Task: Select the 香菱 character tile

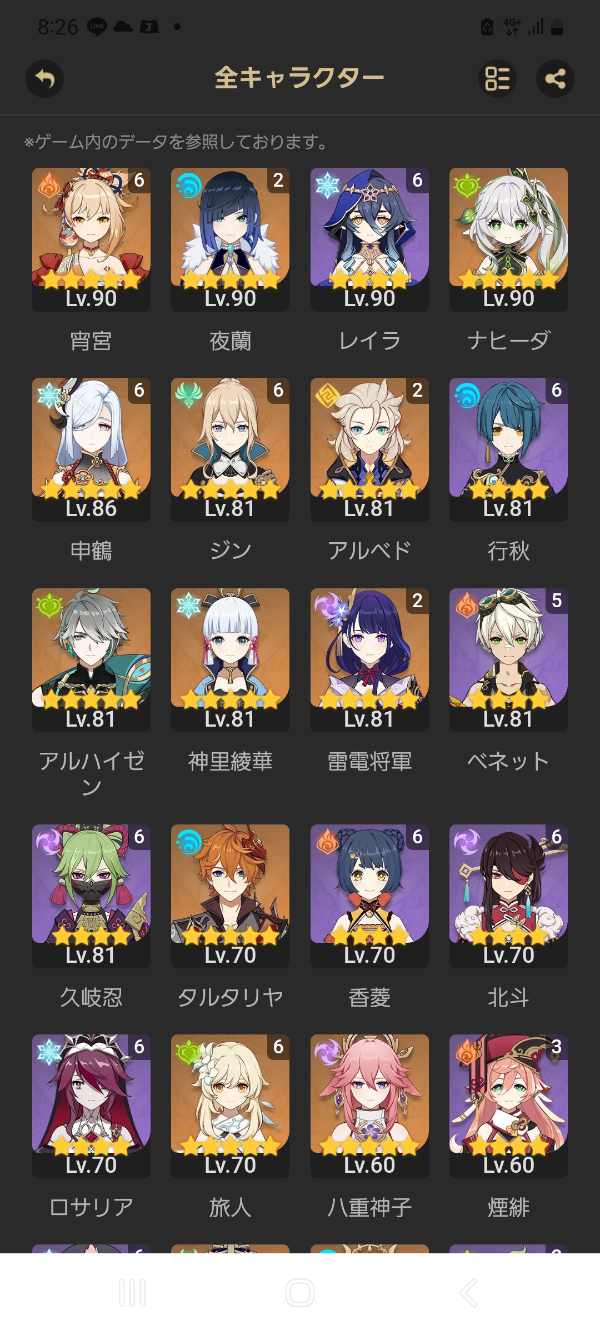Action: click(369, 895)
